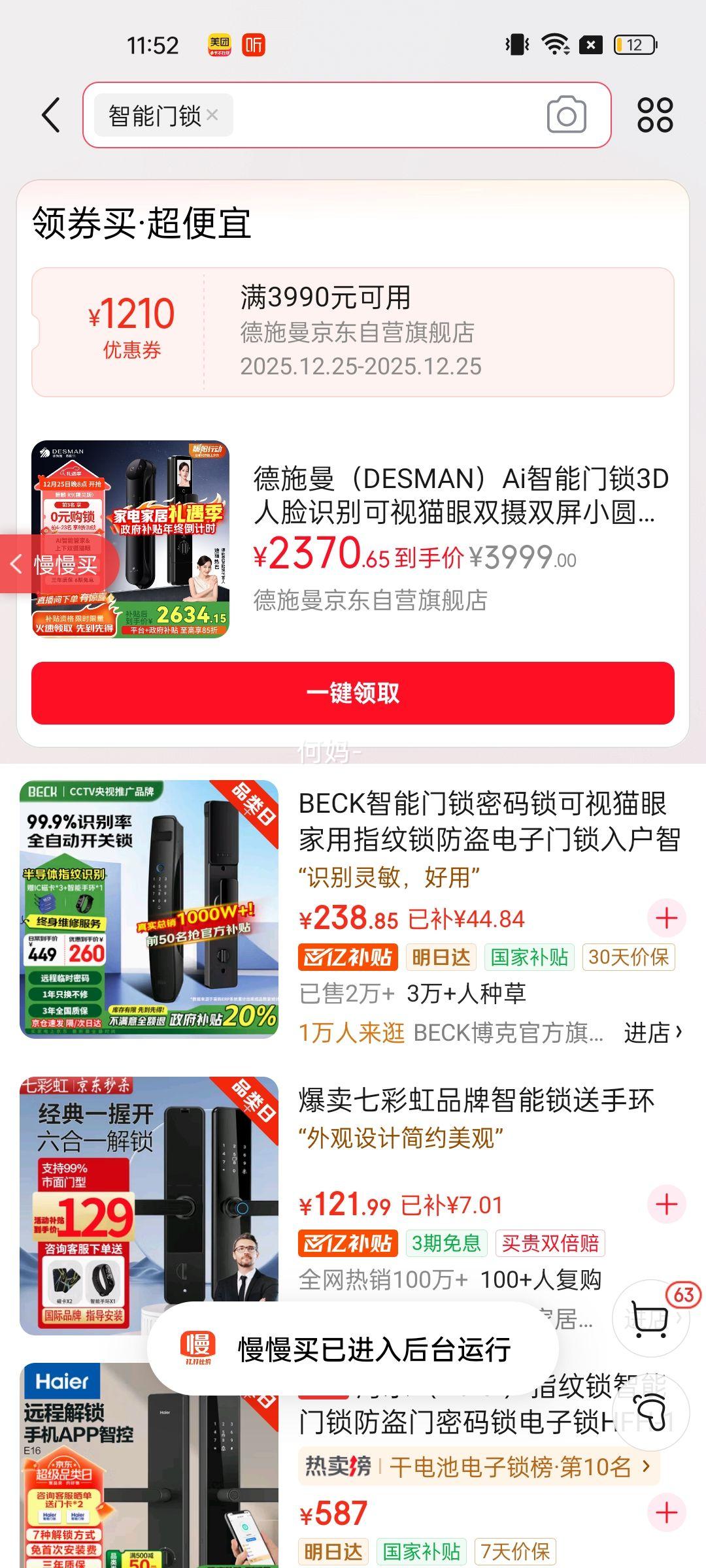Clear the 智能门锁 search keyword
The height and width of the screenshot is (1568, 706).
(x=212, y=115)
